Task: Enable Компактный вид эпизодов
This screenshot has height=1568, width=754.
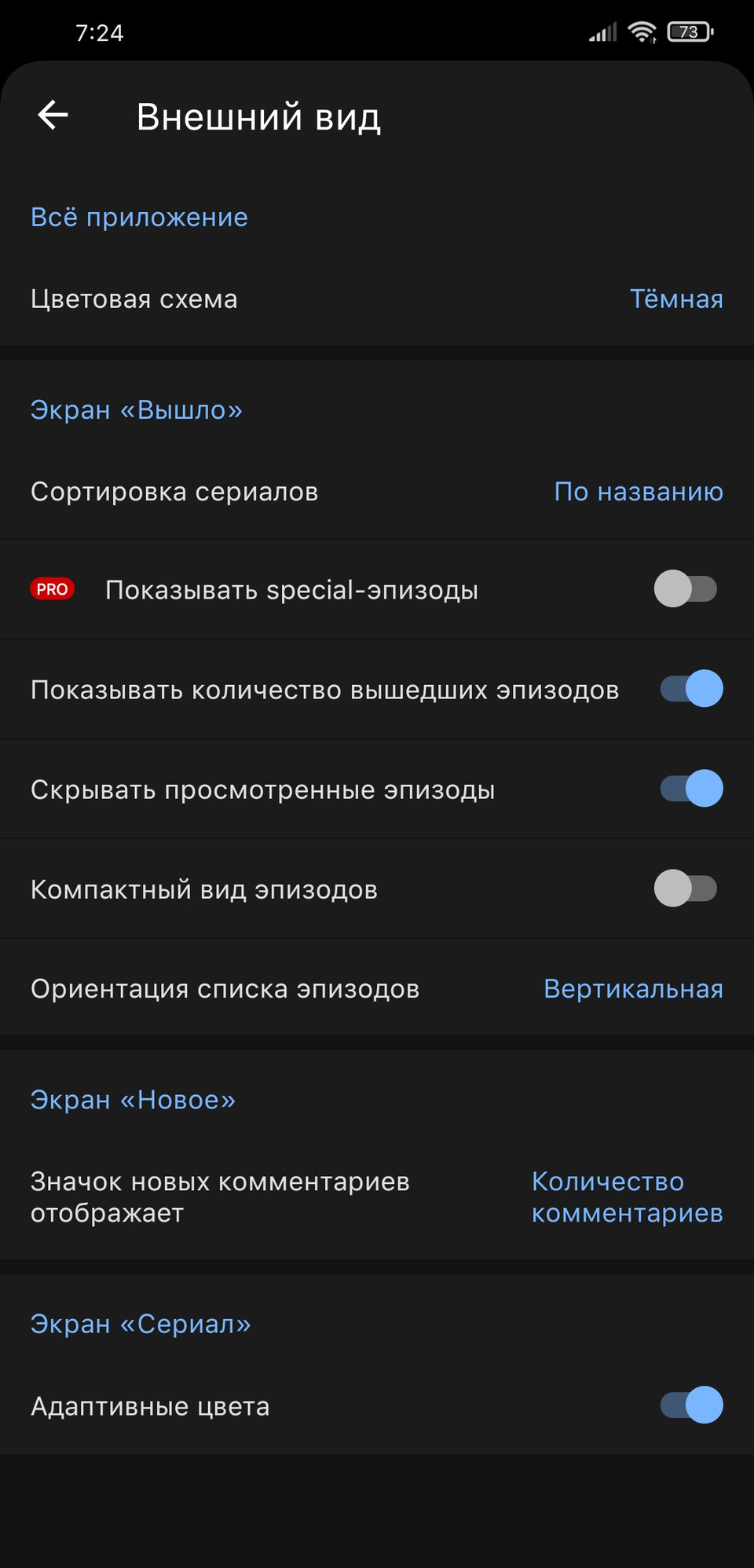Action: tap(686, 888)
